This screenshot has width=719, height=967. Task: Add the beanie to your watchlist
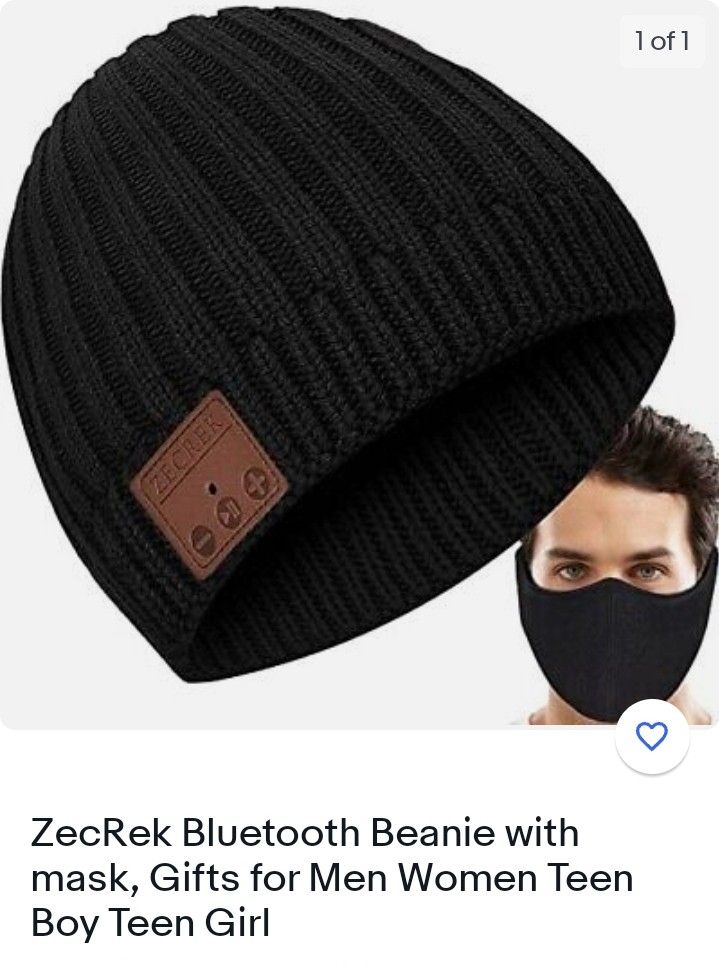click(652, 736)
